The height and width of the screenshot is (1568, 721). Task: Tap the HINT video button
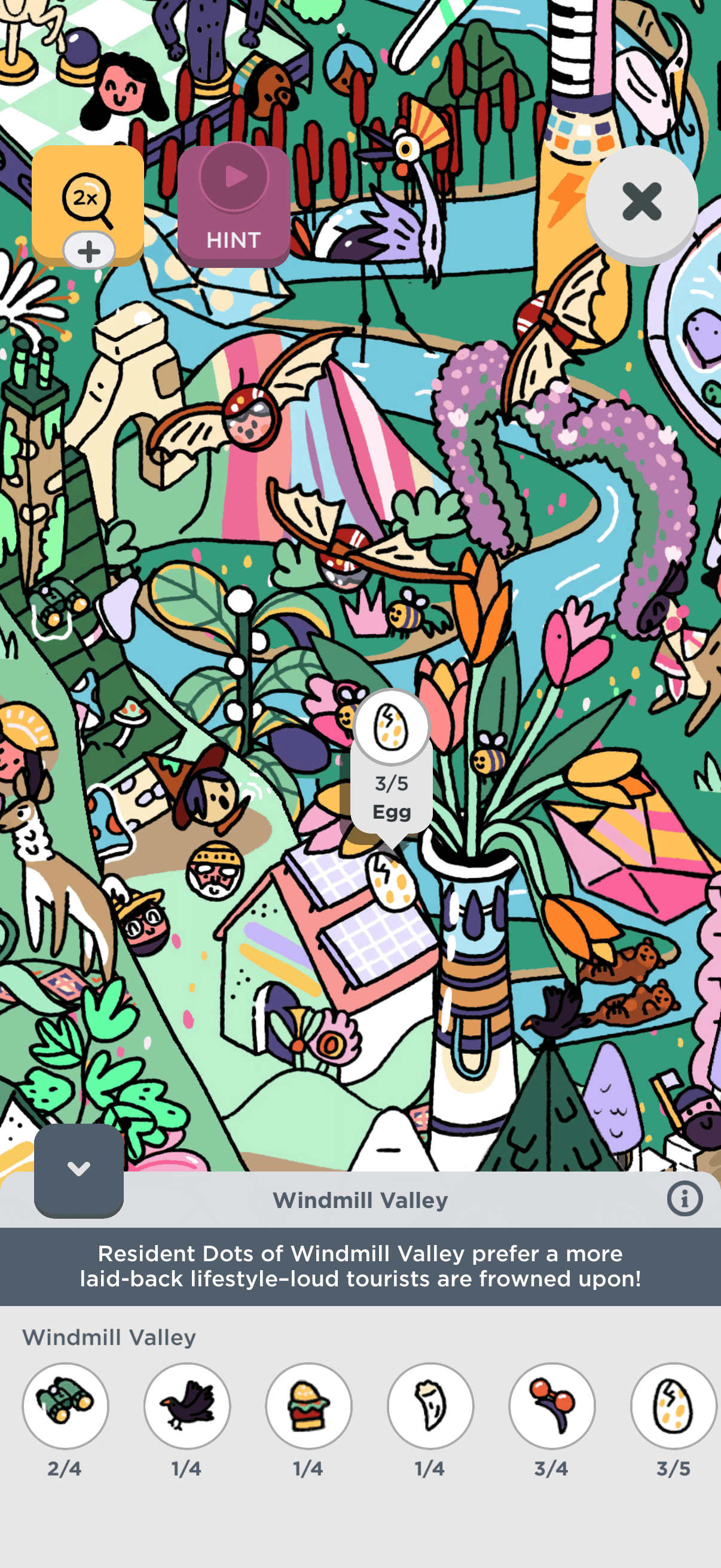[234, 206]
